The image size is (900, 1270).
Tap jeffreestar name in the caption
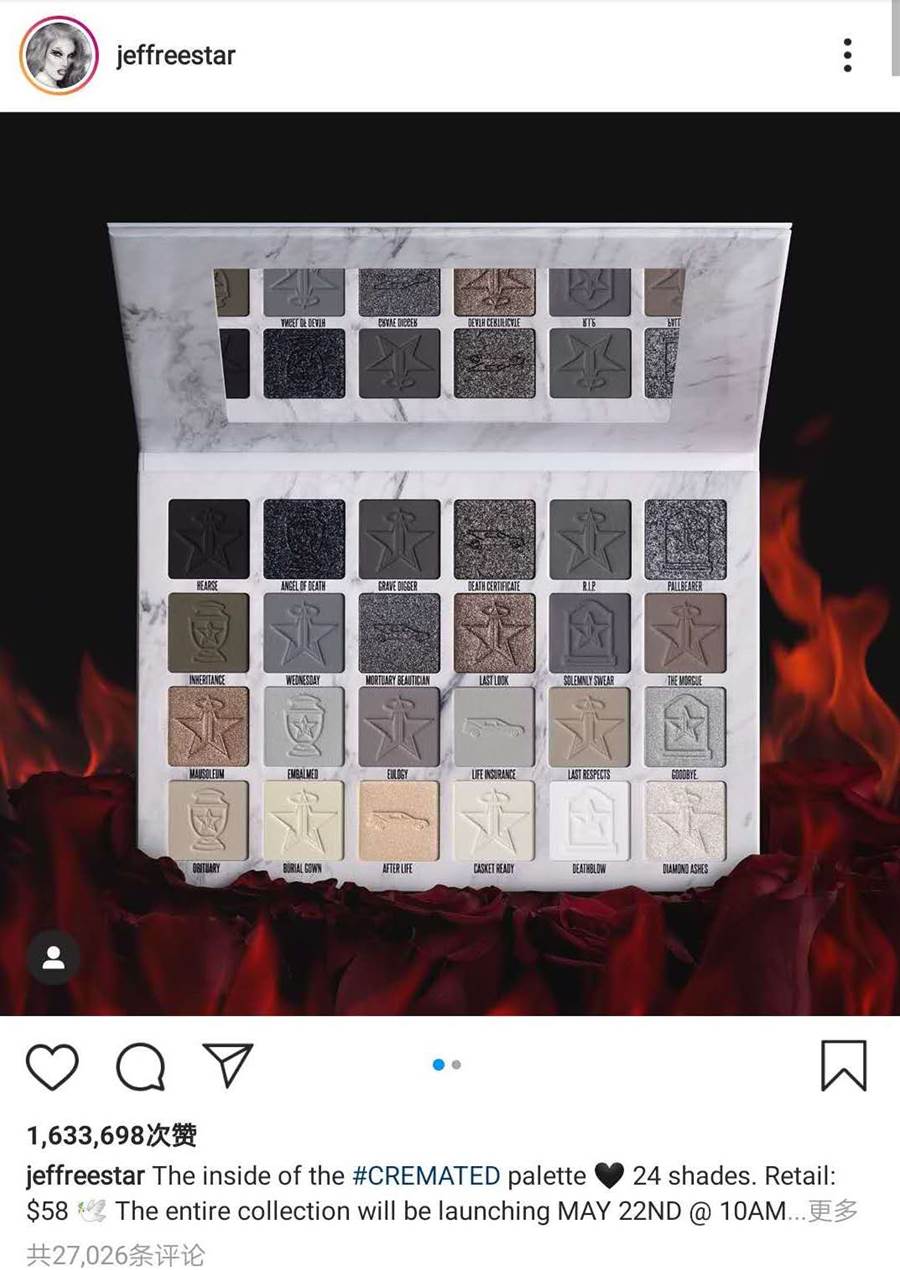pos(86,1175)
